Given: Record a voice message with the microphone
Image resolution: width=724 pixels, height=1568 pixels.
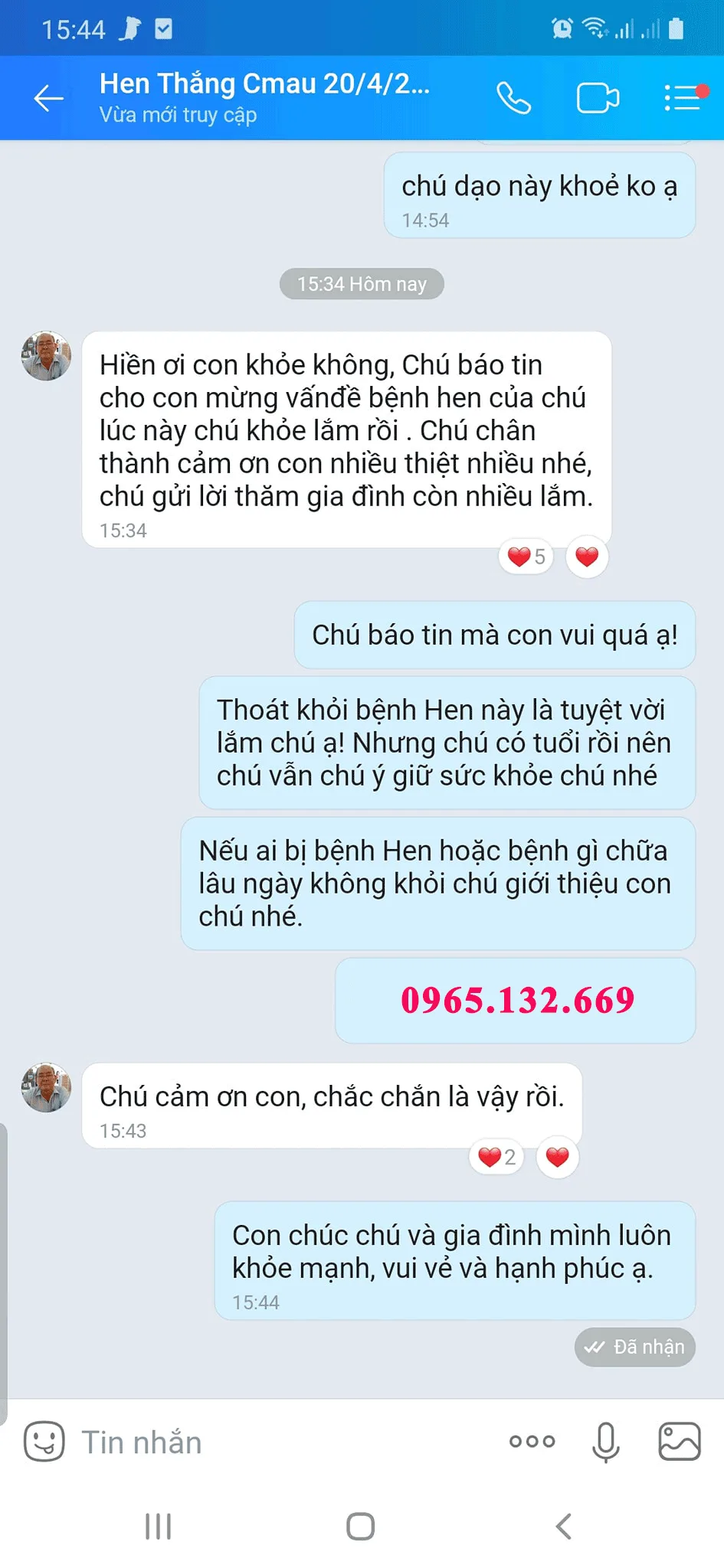Looking at the screenshot, I should coord(605,1442).
